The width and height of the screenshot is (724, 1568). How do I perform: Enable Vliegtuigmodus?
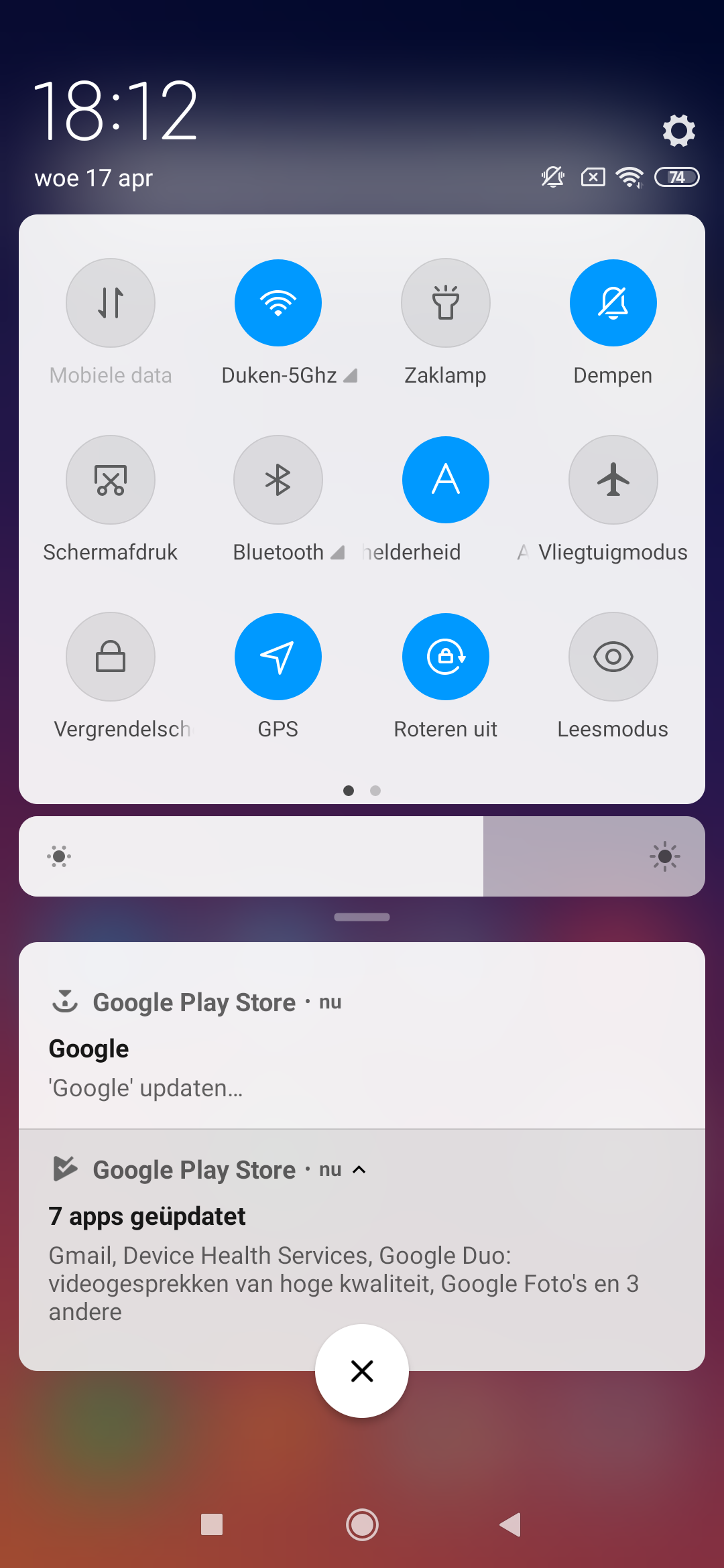click(613, 480)
